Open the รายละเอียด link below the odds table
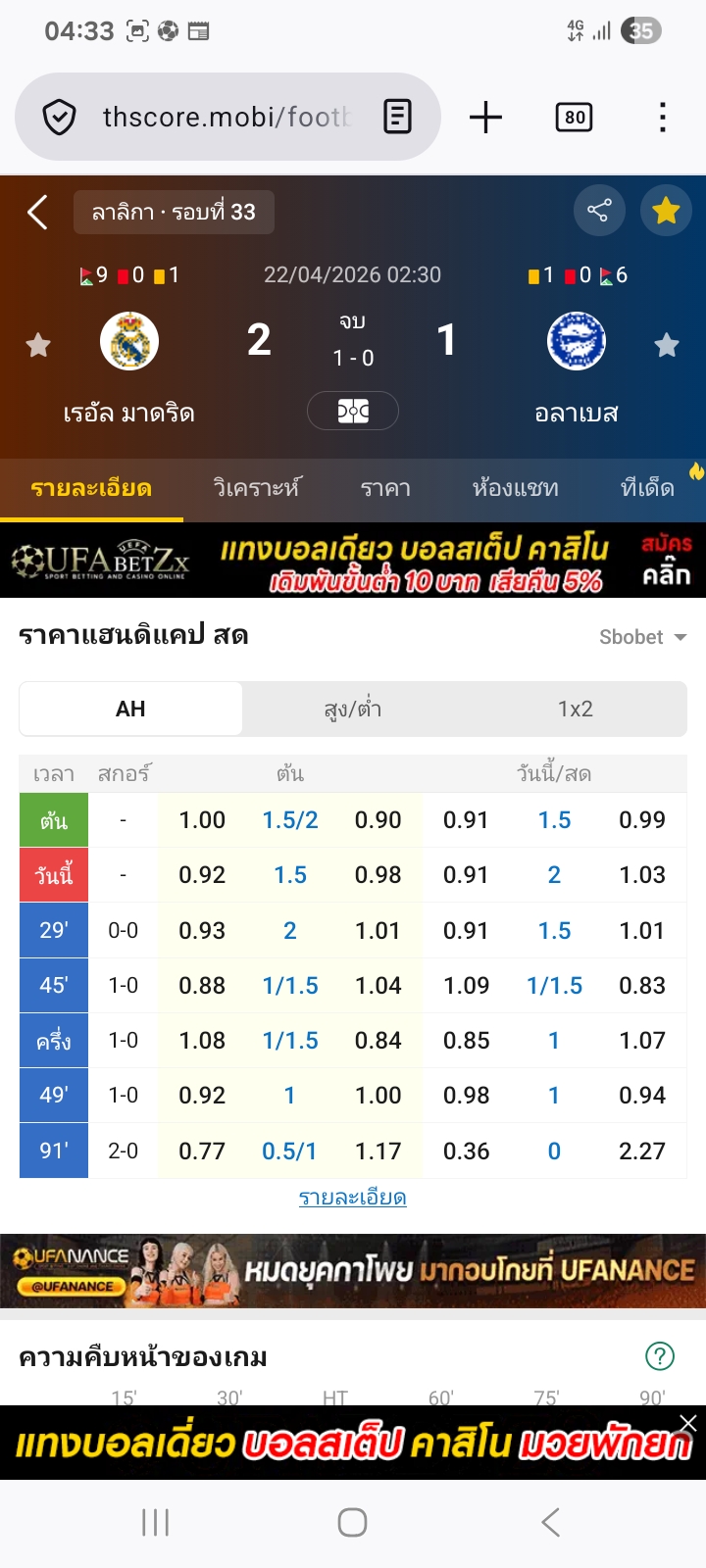 pyautogui.click(x=353, y=1198)
